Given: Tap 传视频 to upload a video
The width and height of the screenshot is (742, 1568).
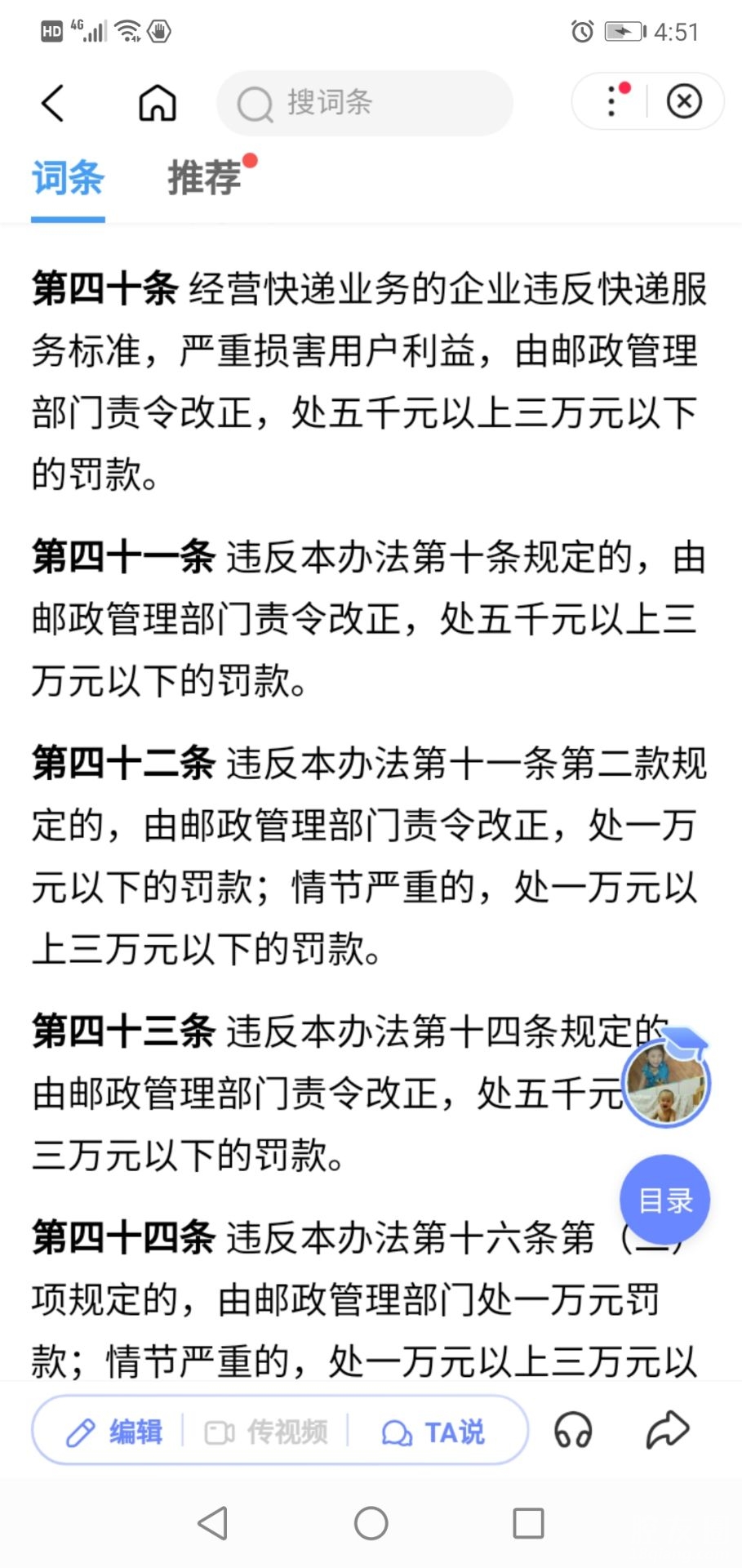Looking at the screenshot, I should click(266, 1432).
